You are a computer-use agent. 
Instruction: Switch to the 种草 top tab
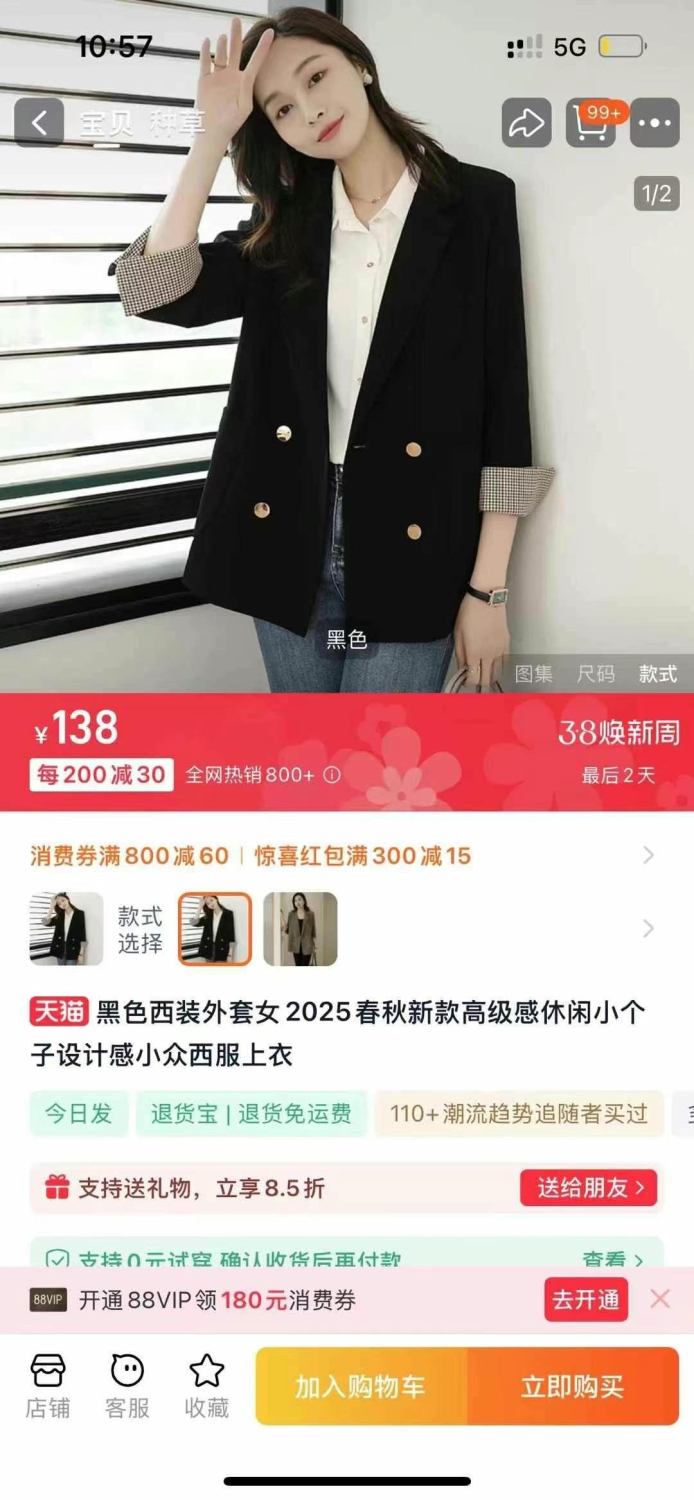coord(177,123)
